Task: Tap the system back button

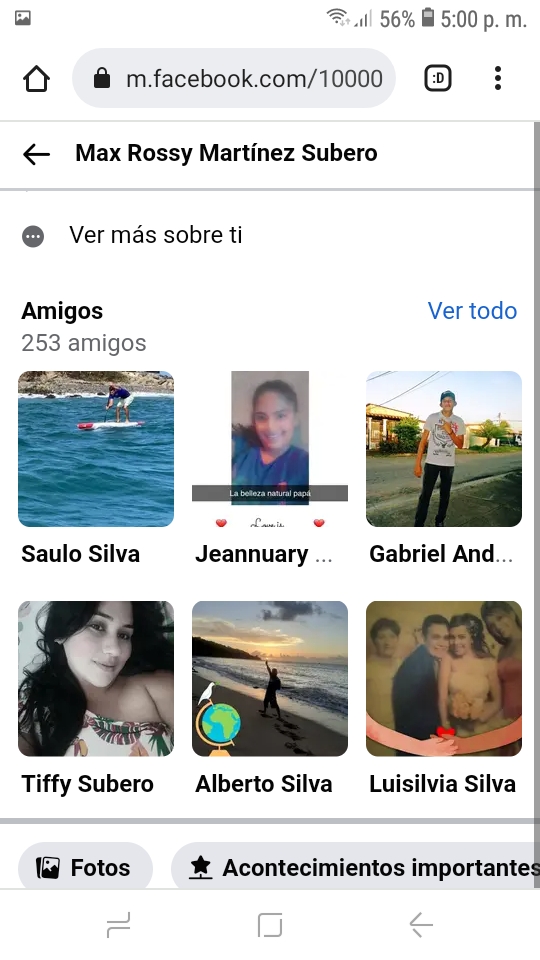Action: click(421, 924)
